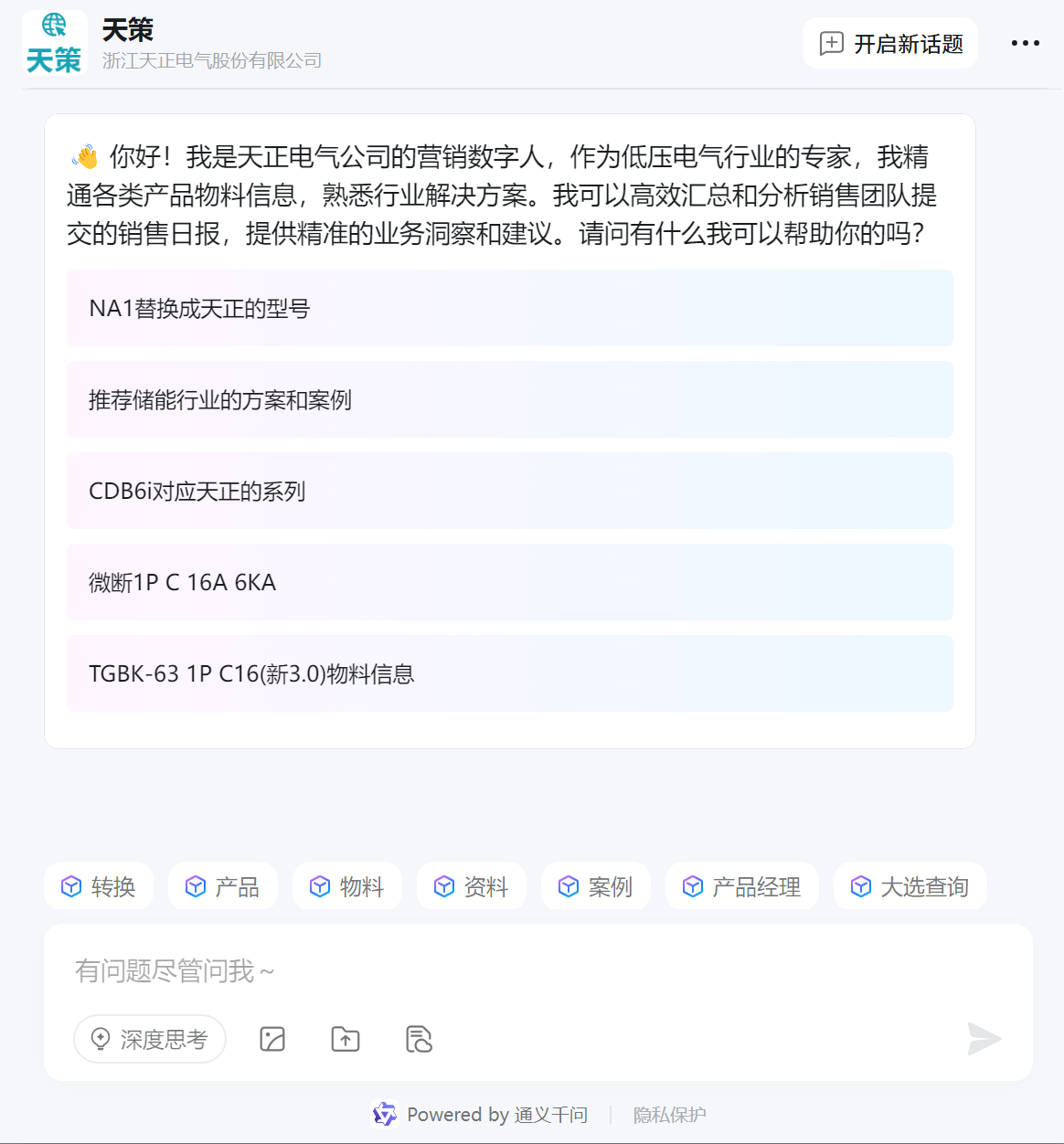
Task: Open the document icon beside upload
Action: click(419, 1039)
